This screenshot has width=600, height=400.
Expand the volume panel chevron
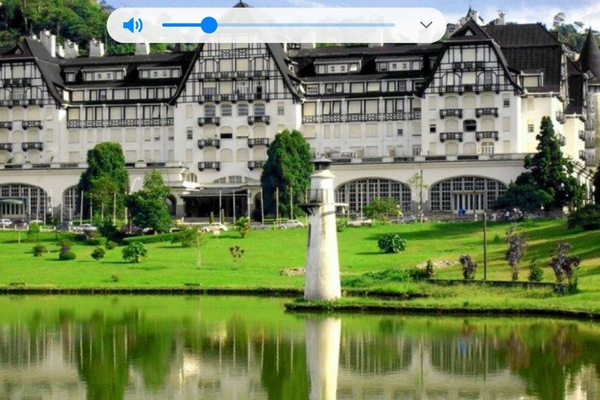click(426, 25)
